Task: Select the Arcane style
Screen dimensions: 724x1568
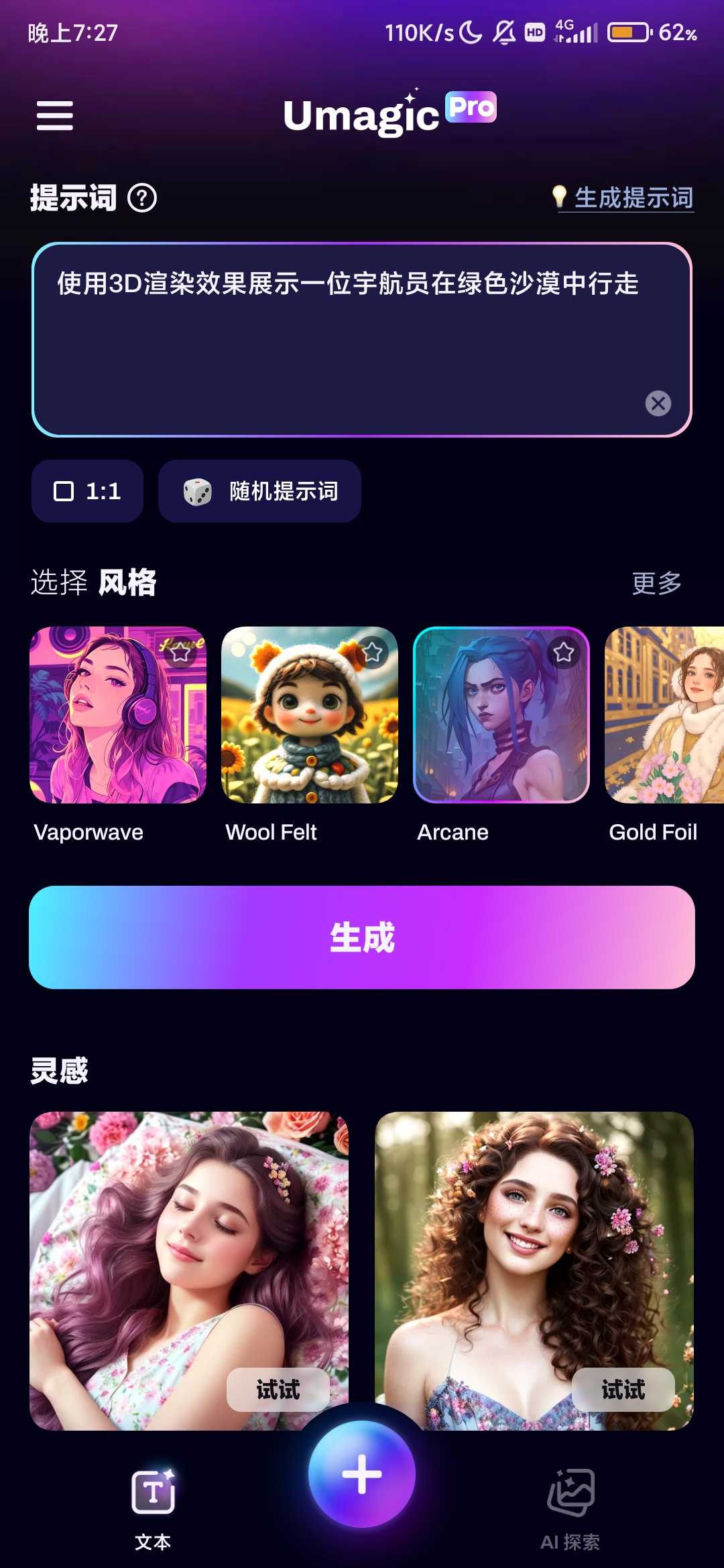Action: [x=501, y=715]
